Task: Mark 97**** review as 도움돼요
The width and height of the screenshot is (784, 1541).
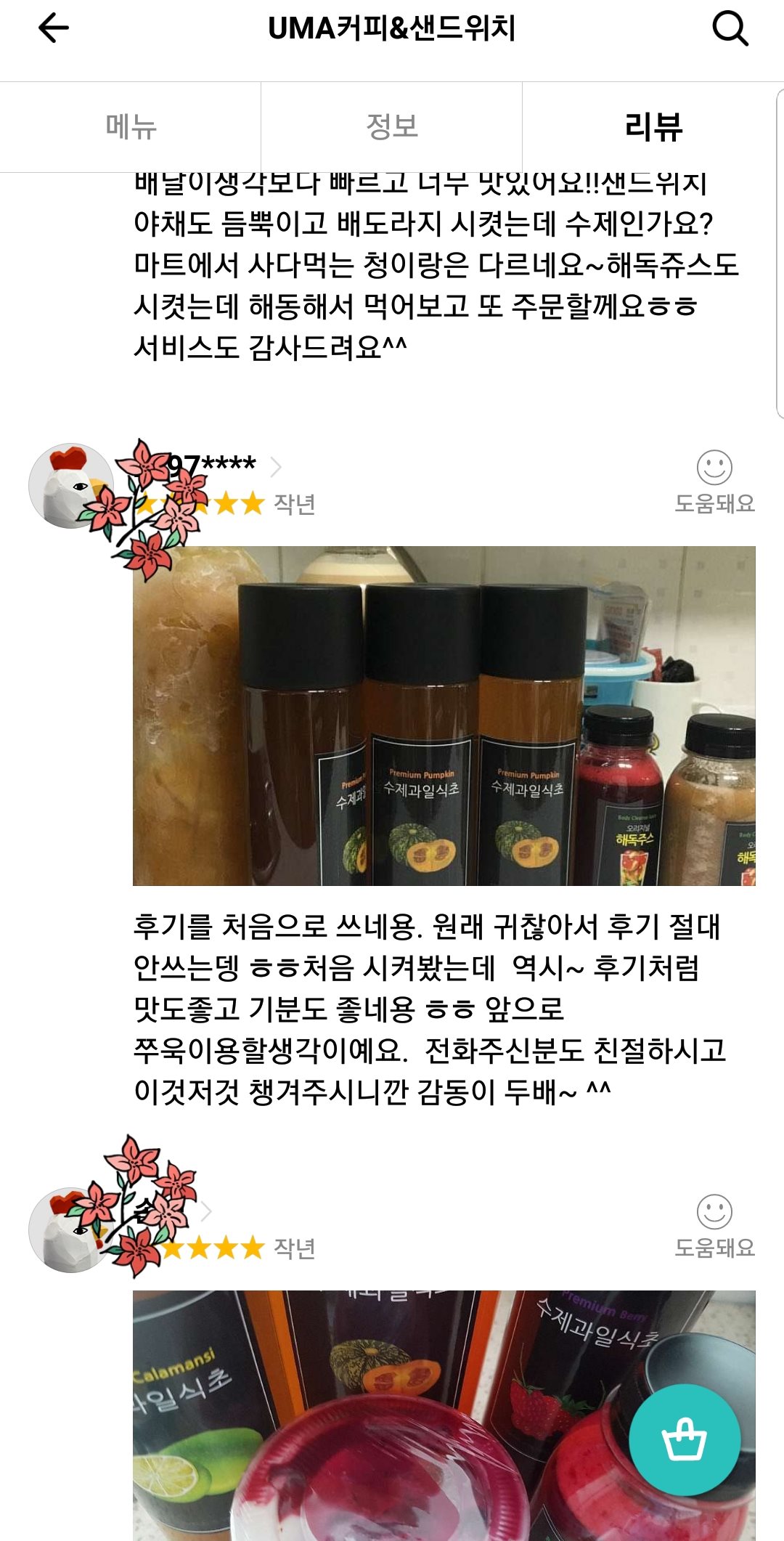Action: point(714,481)
